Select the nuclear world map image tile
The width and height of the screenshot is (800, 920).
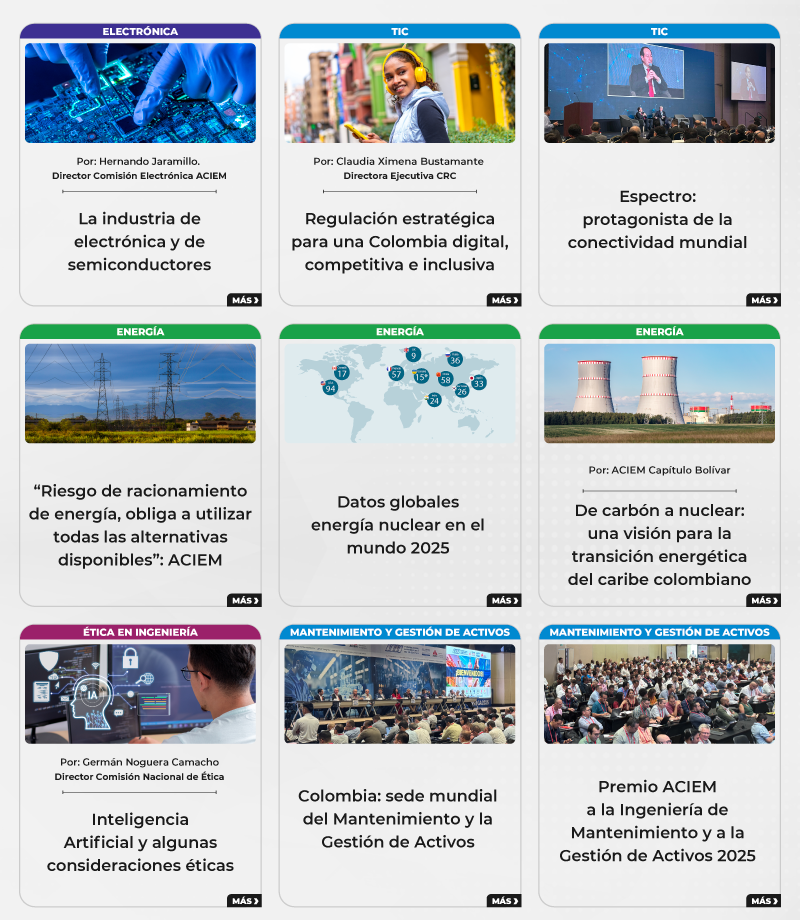pyautogui.click(x=400, y=393)
